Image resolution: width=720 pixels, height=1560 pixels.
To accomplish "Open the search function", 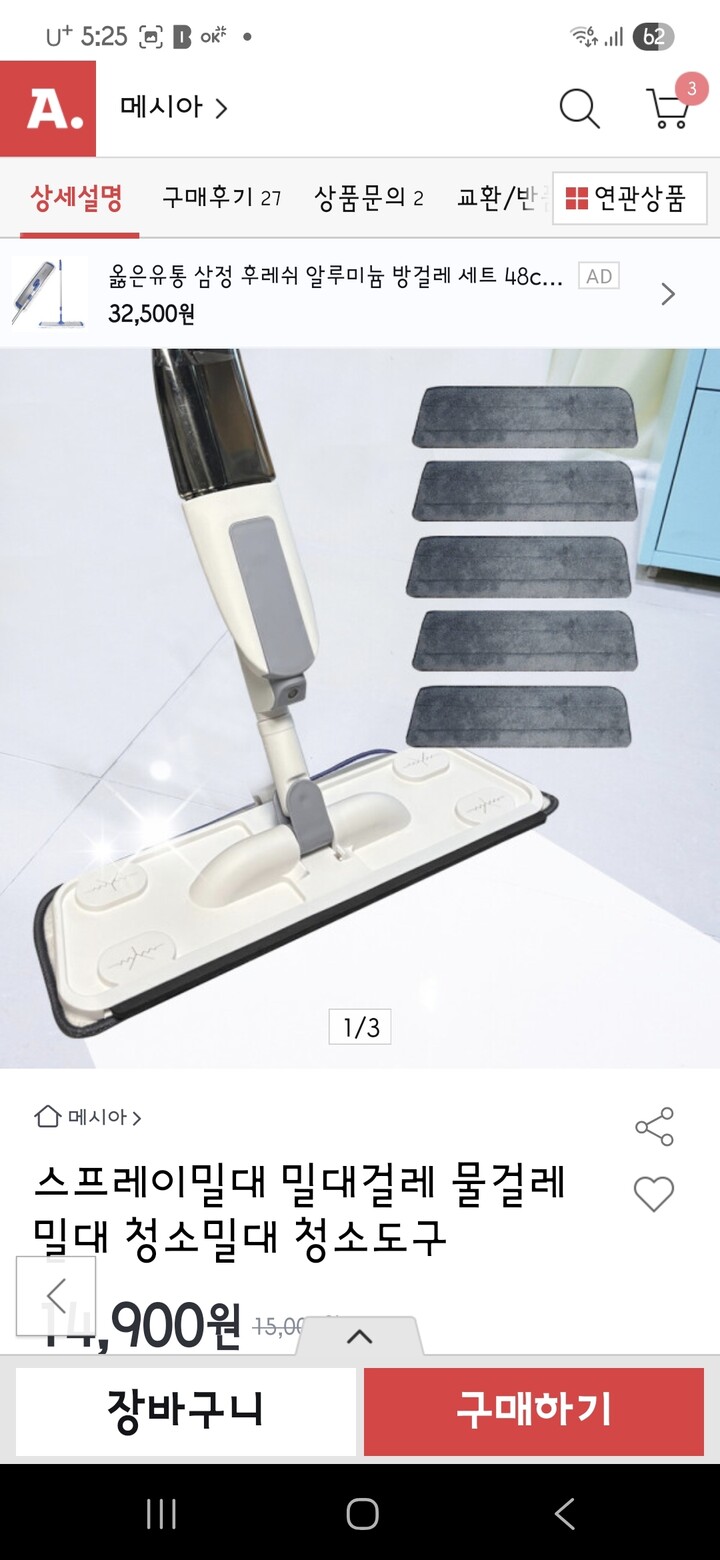I will tap(580, 110).
